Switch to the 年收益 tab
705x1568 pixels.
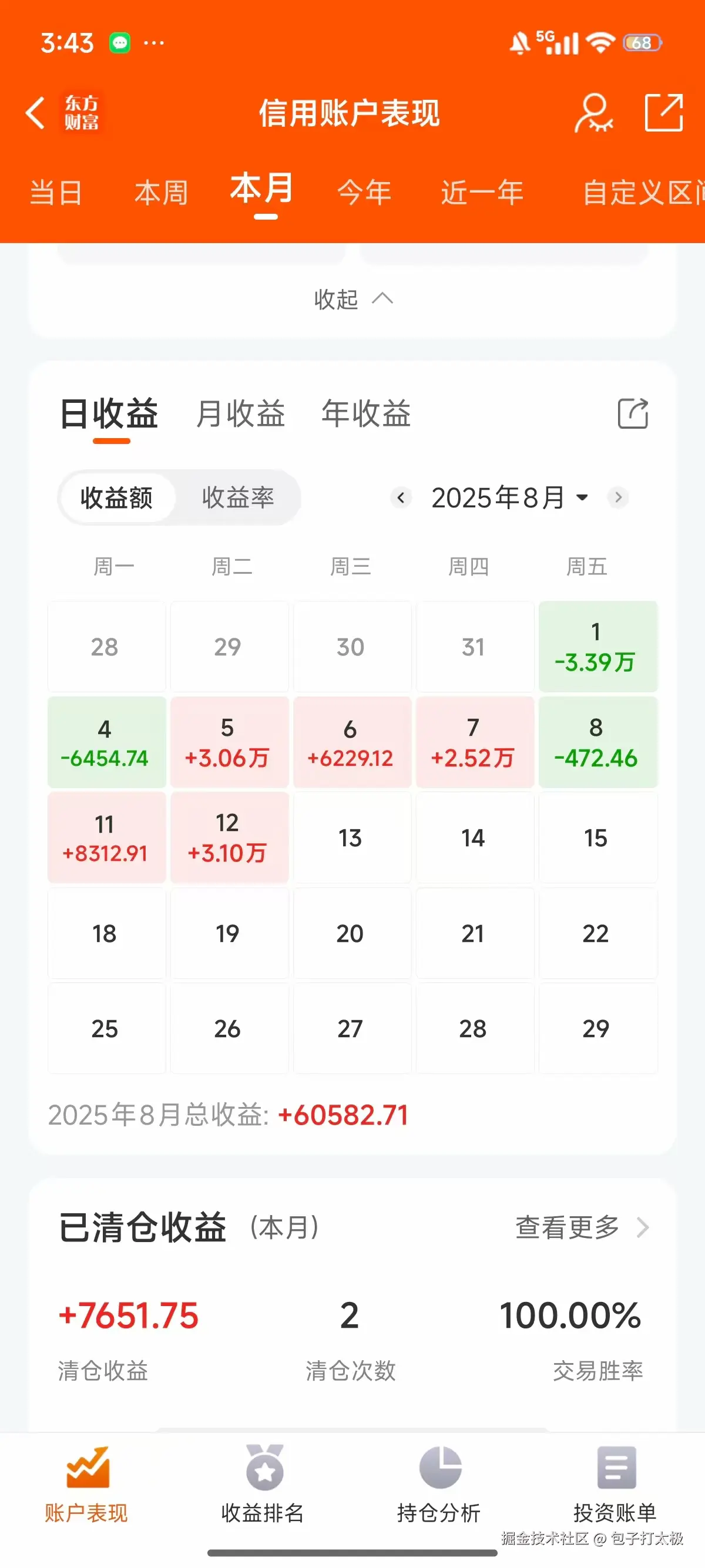point(366,415)
